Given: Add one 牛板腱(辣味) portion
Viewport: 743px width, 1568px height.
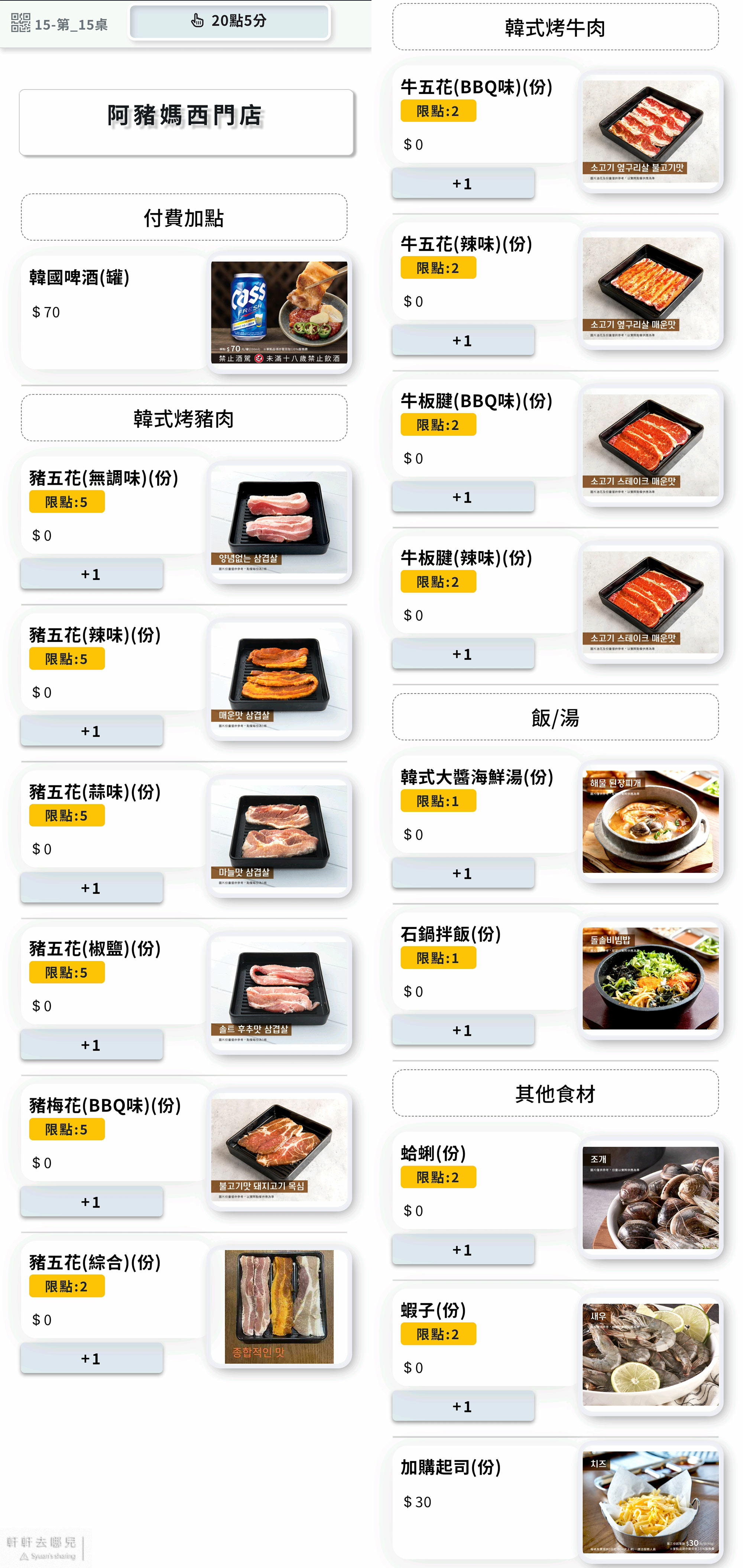Looking at the screenshot, I should (463, 654).
